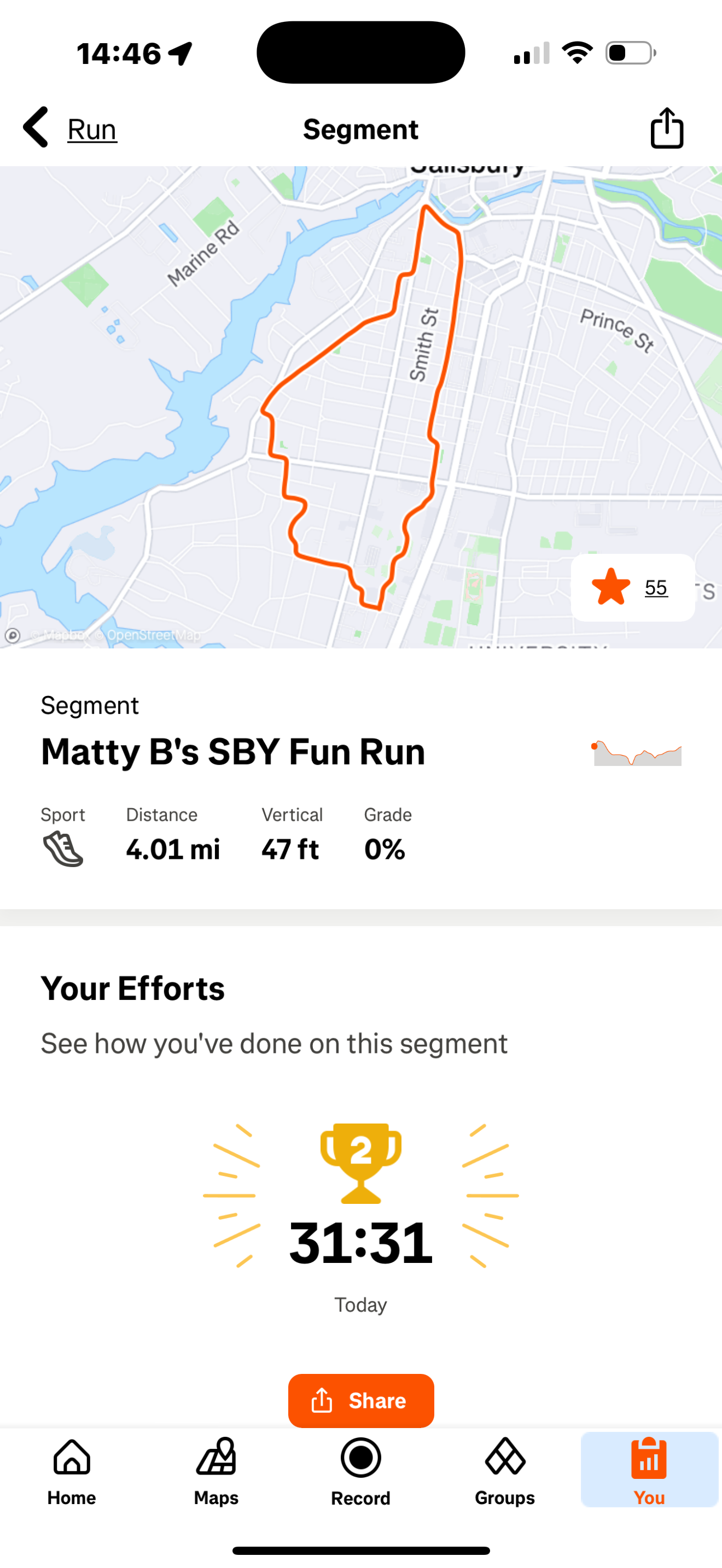Share your 31:31 effort
The width and height of the screenshot is (722, 1568).
(x=361, y=1400)
